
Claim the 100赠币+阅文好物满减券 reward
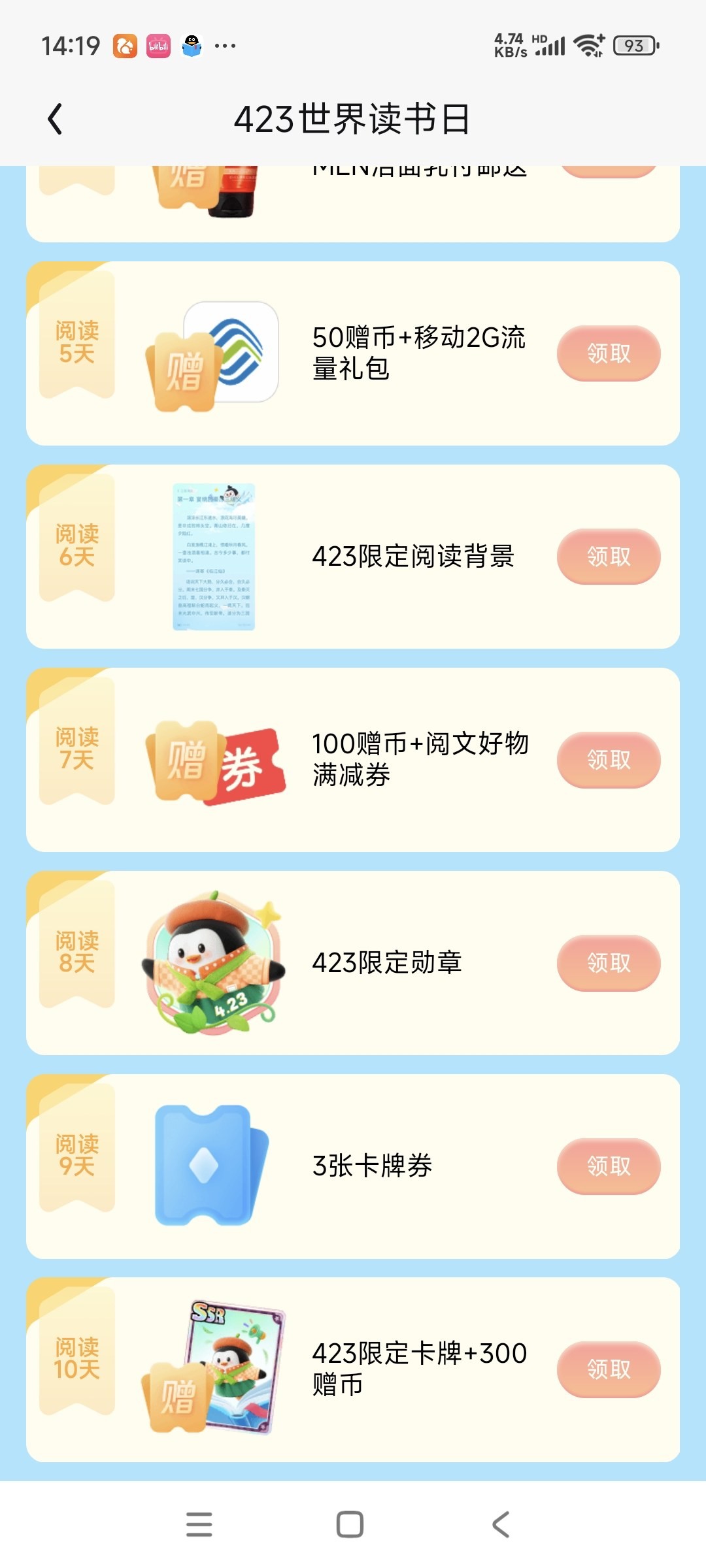pyautogui.click(x=609, y=760)
